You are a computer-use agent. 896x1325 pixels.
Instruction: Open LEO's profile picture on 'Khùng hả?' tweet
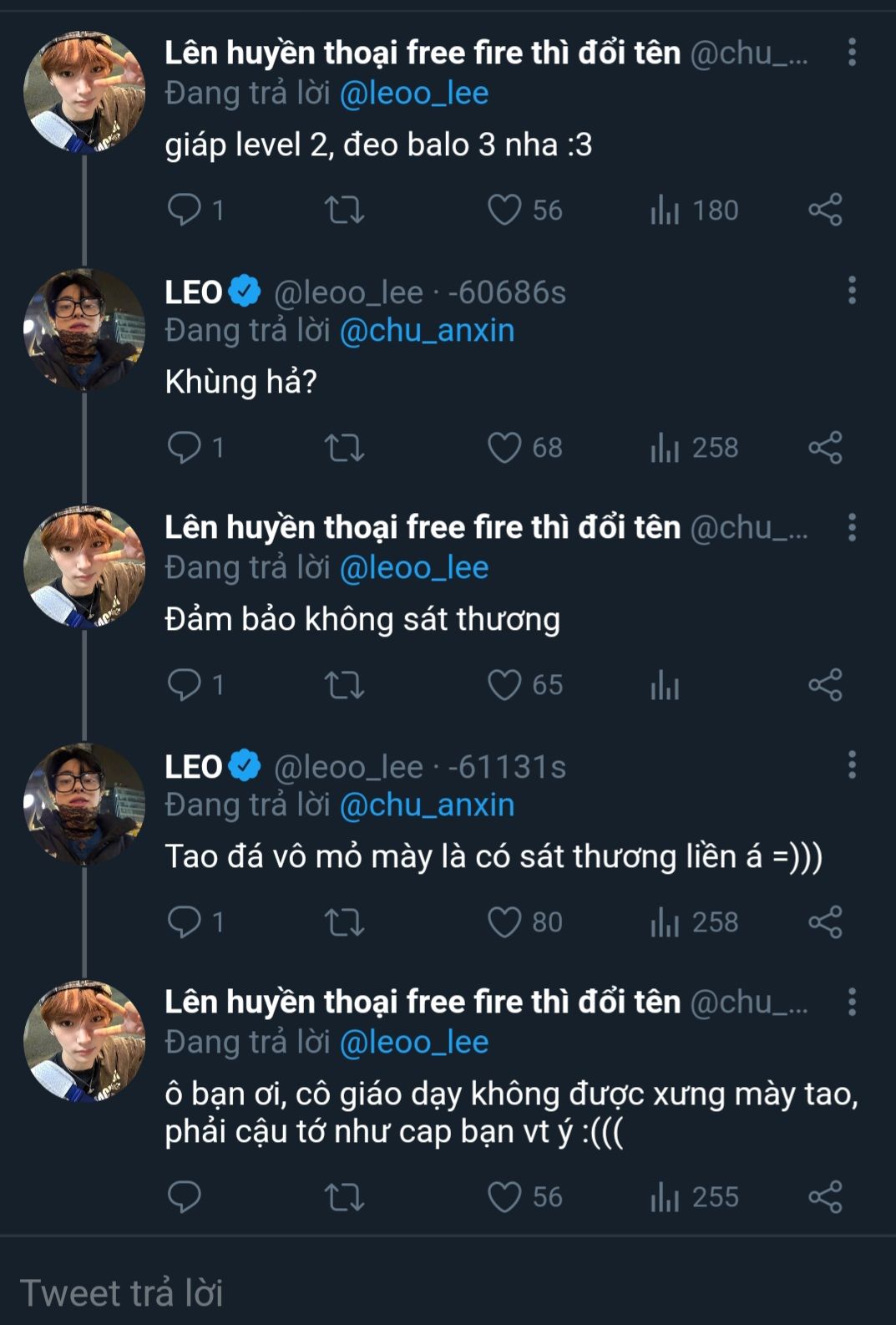point(84,329)
